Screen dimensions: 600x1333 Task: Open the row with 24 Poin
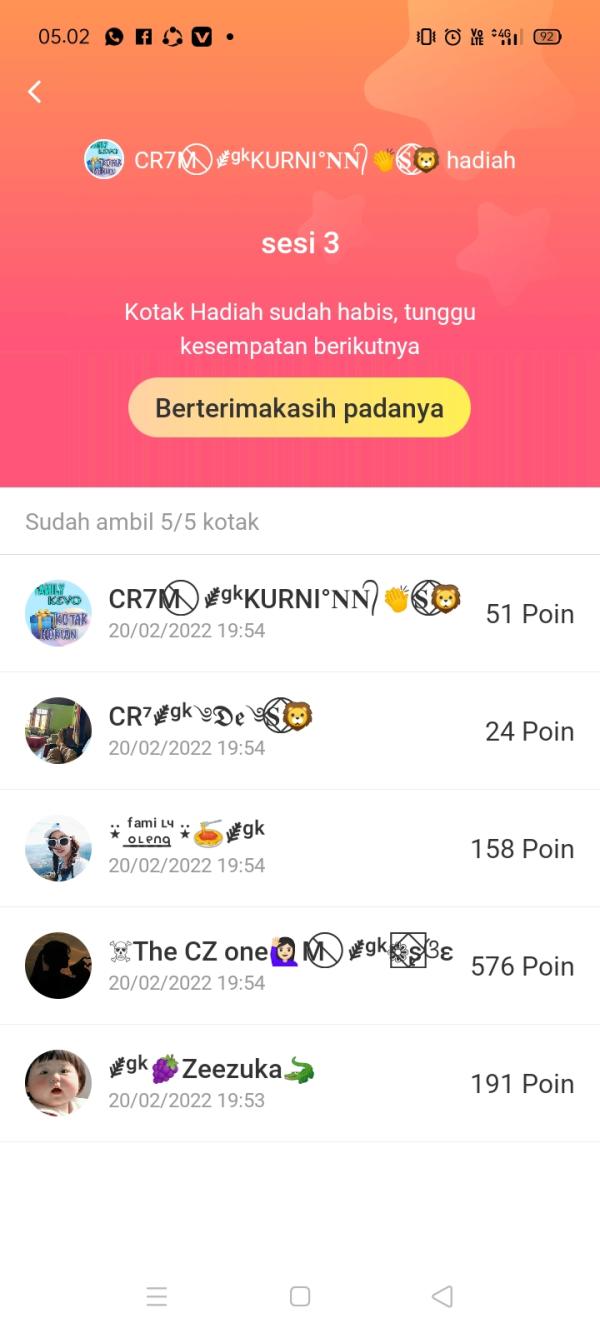pos(300,731)
